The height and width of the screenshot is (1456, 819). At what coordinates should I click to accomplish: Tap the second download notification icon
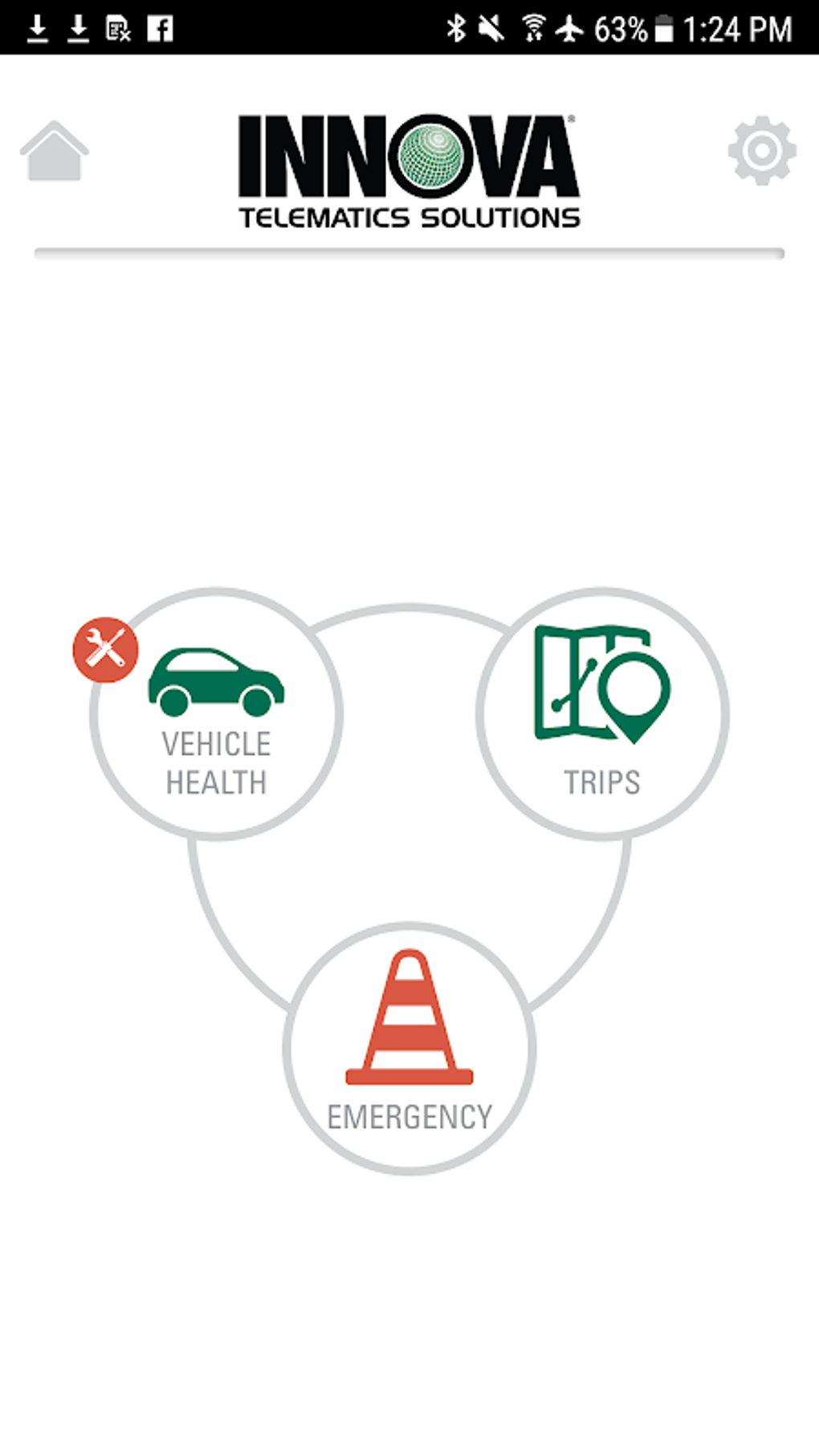click(78, 28)
